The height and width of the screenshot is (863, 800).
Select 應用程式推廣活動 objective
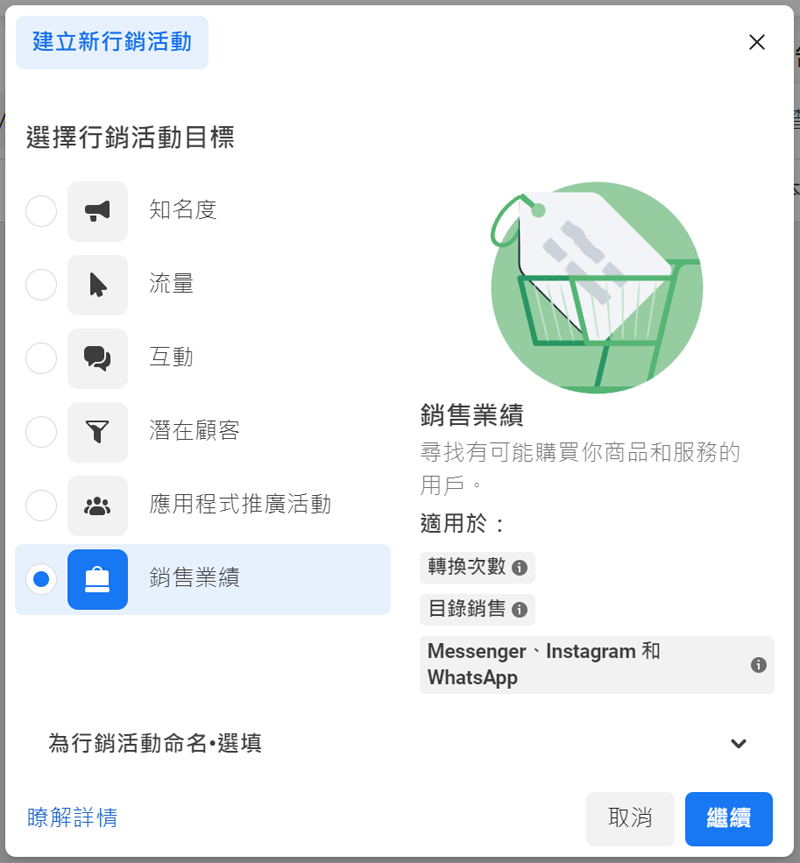[41, 505]
